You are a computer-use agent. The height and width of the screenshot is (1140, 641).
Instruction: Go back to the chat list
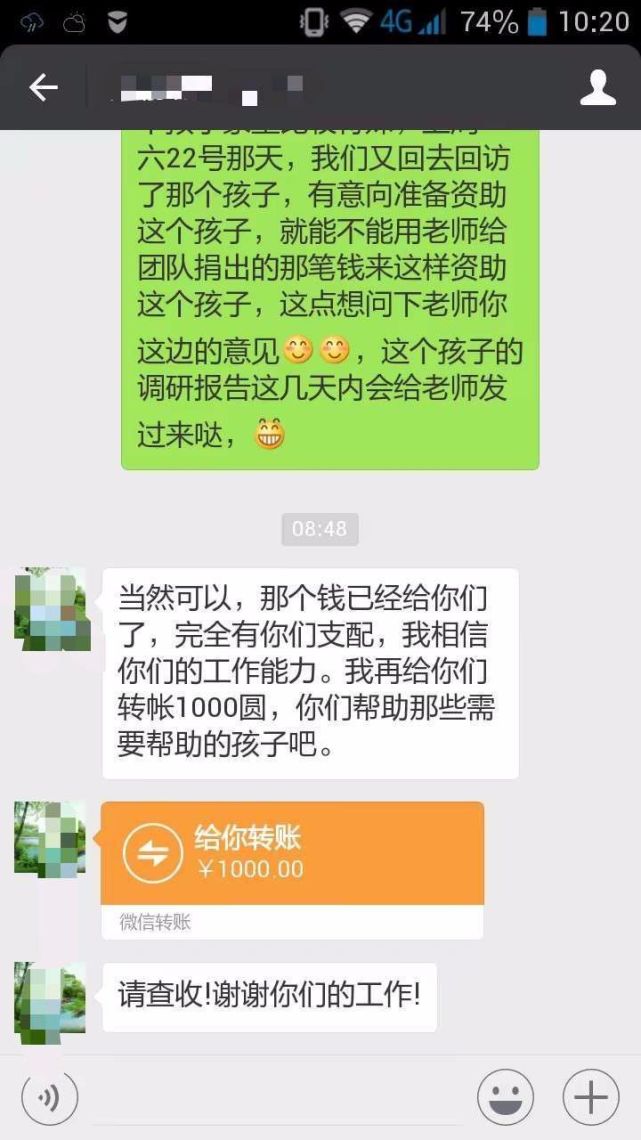(43, 88)
